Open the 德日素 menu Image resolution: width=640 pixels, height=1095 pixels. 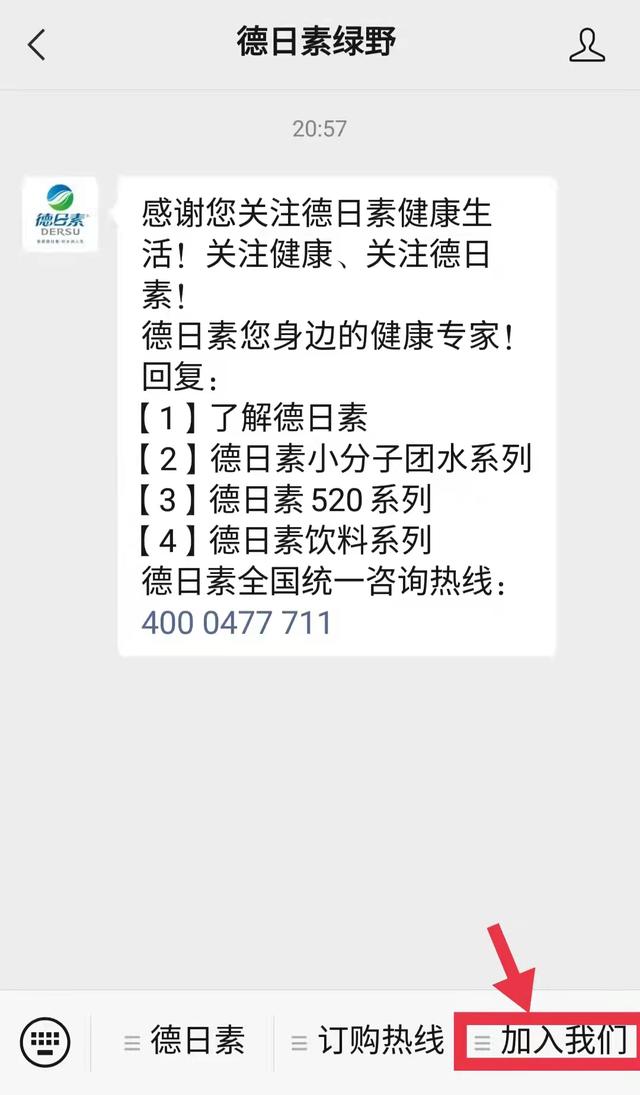185,1042
